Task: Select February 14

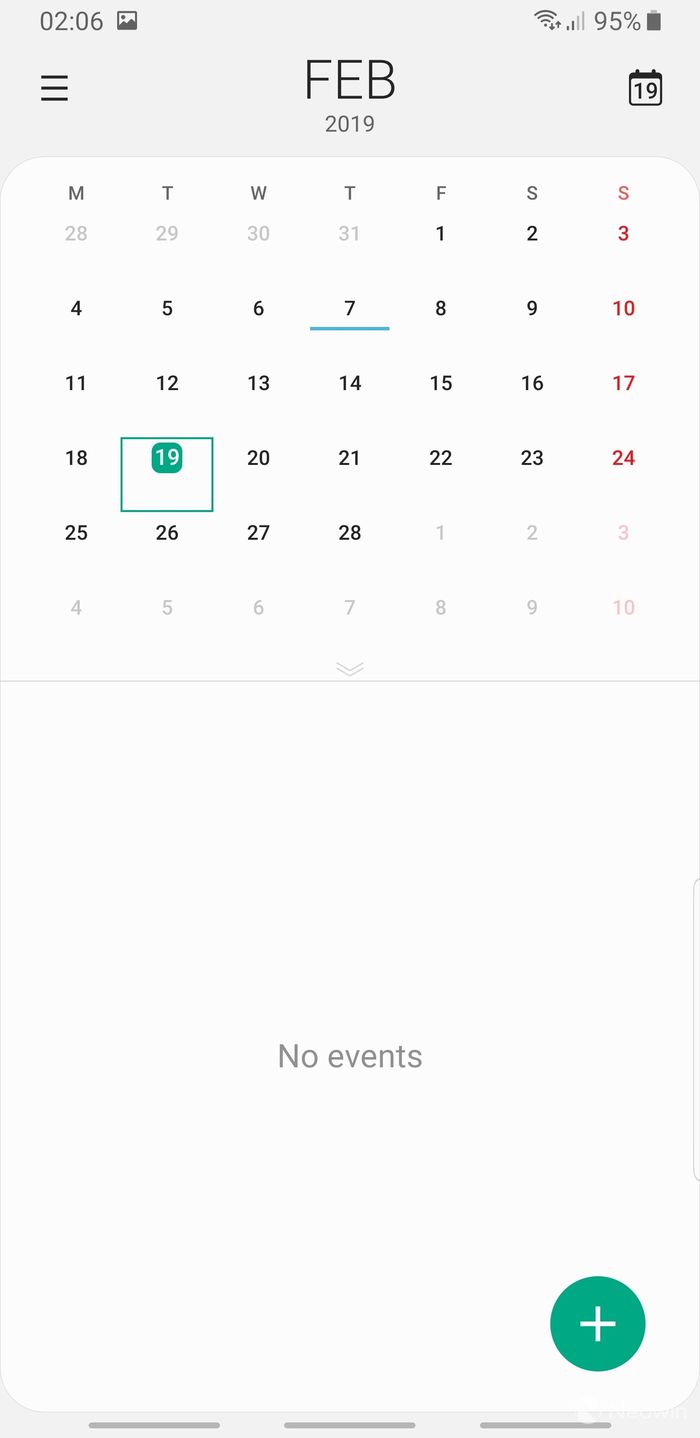Action: click(x=350, y=383)
